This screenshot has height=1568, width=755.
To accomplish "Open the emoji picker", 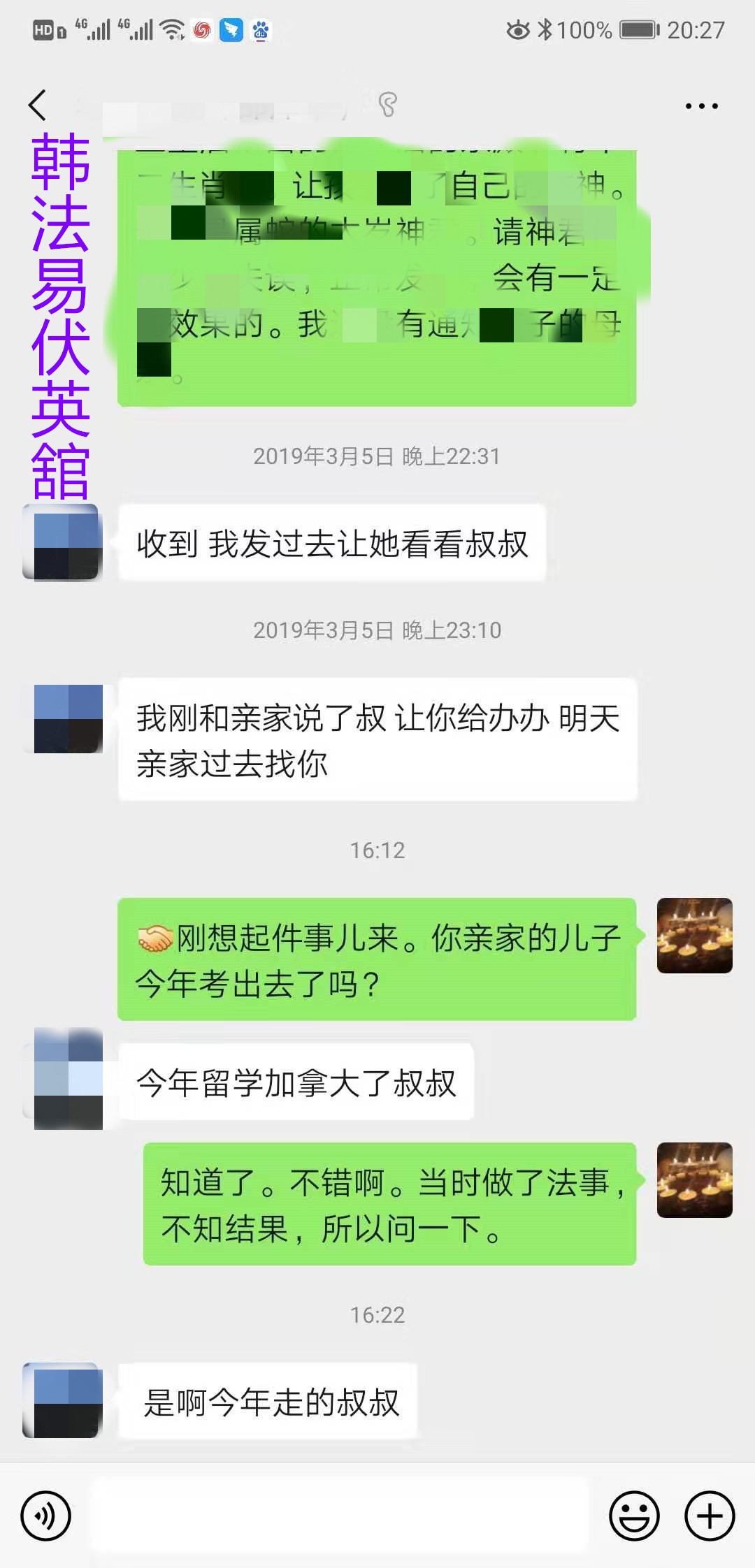I will pos(635,1516).
